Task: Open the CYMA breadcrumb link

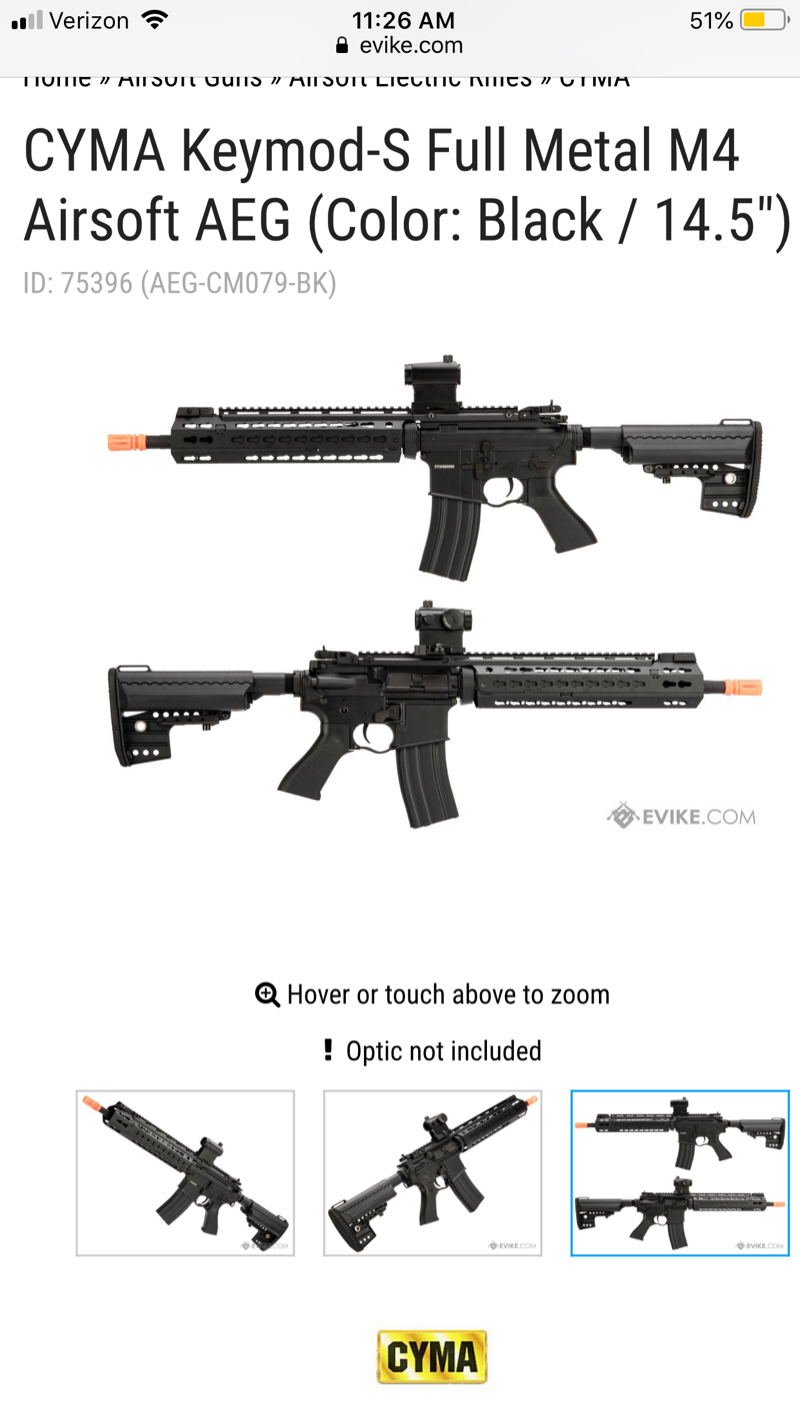Action: tap(594, 79)
